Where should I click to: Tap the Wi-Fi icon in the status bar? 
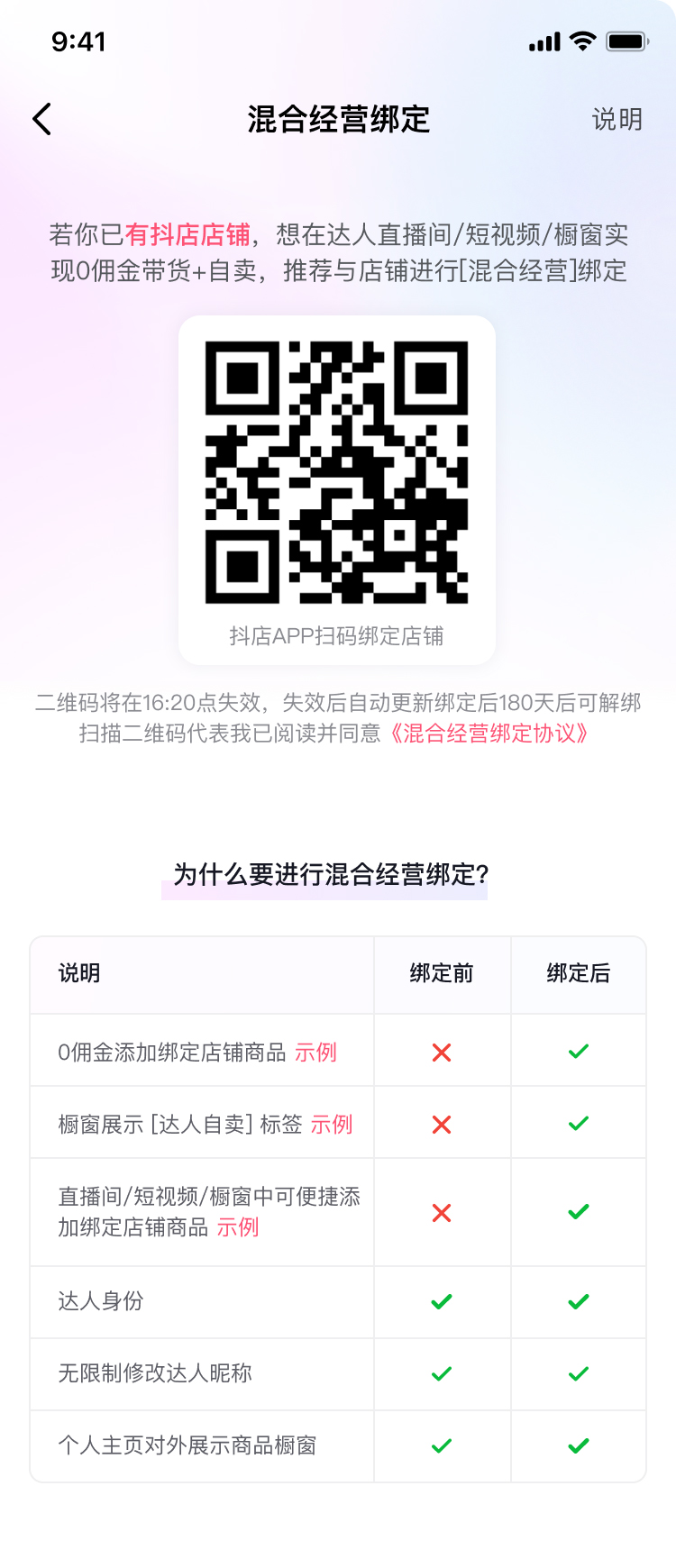tap(581, 41)
